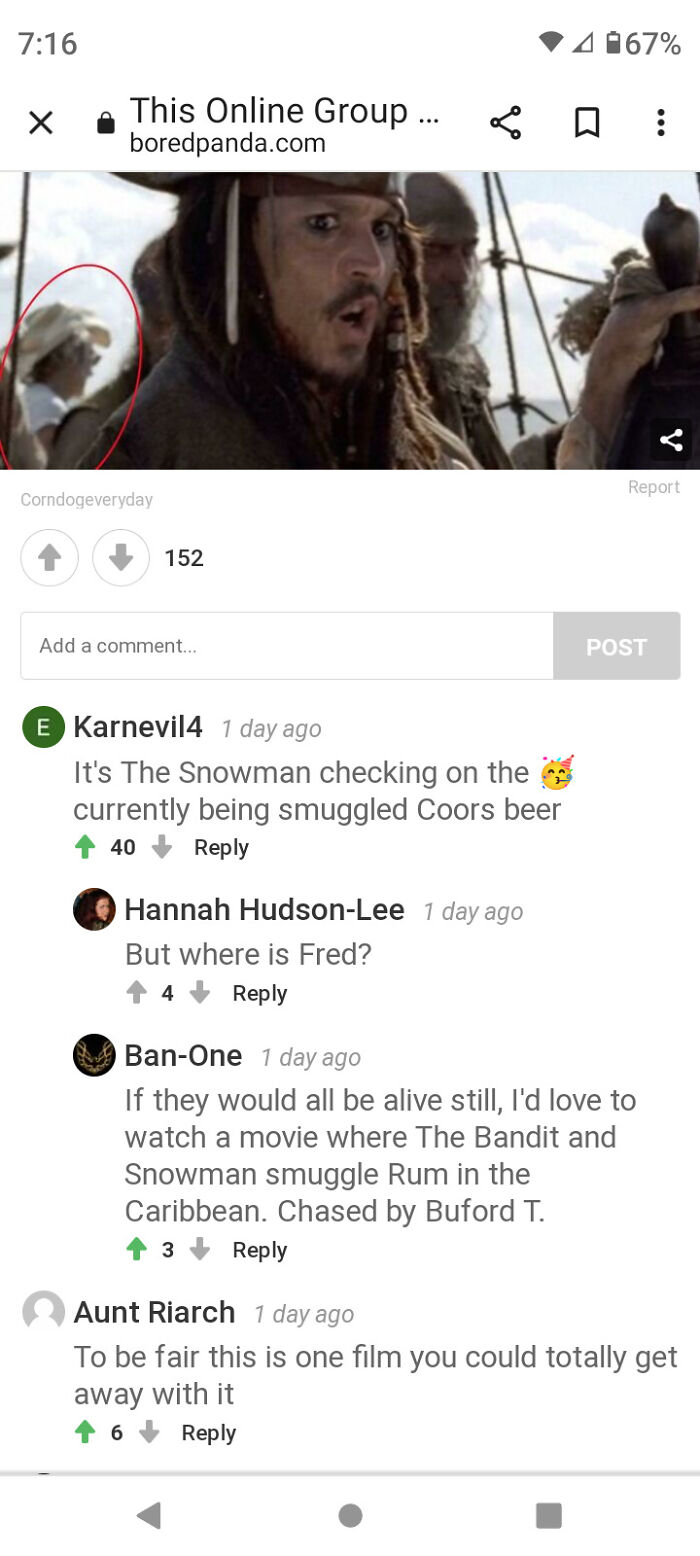Share the pirate image
The height and width of the screenshot is (1556, 700).
pos(671,439)
